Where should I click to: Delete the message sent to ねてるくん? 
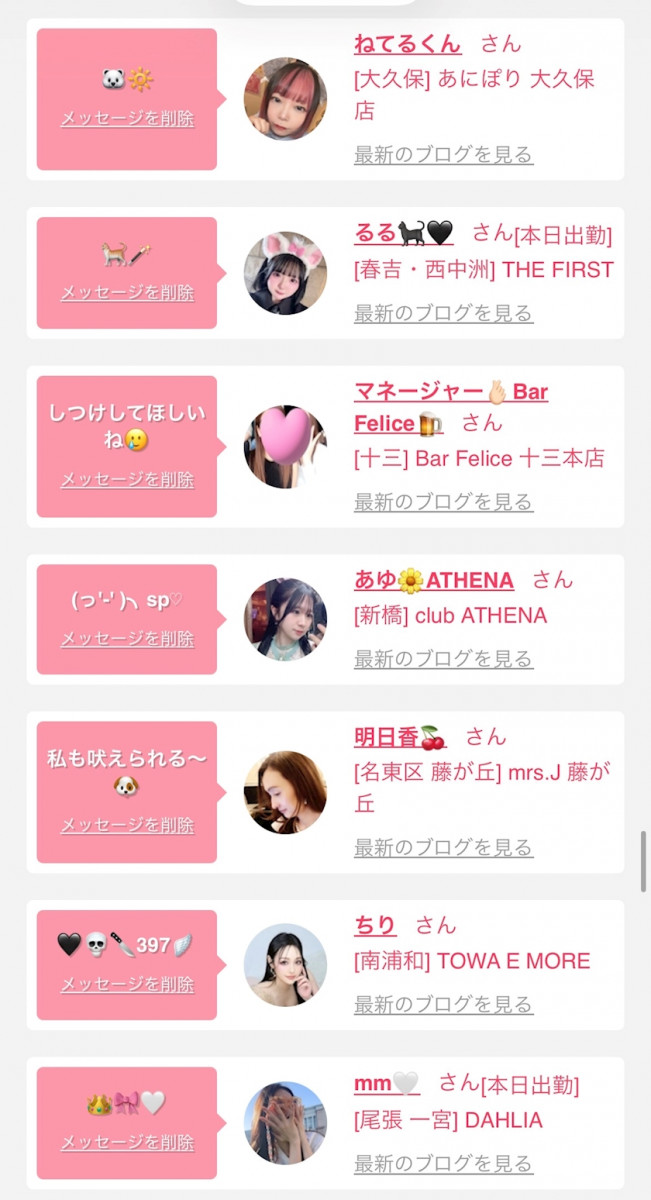[x=127, y=119]
